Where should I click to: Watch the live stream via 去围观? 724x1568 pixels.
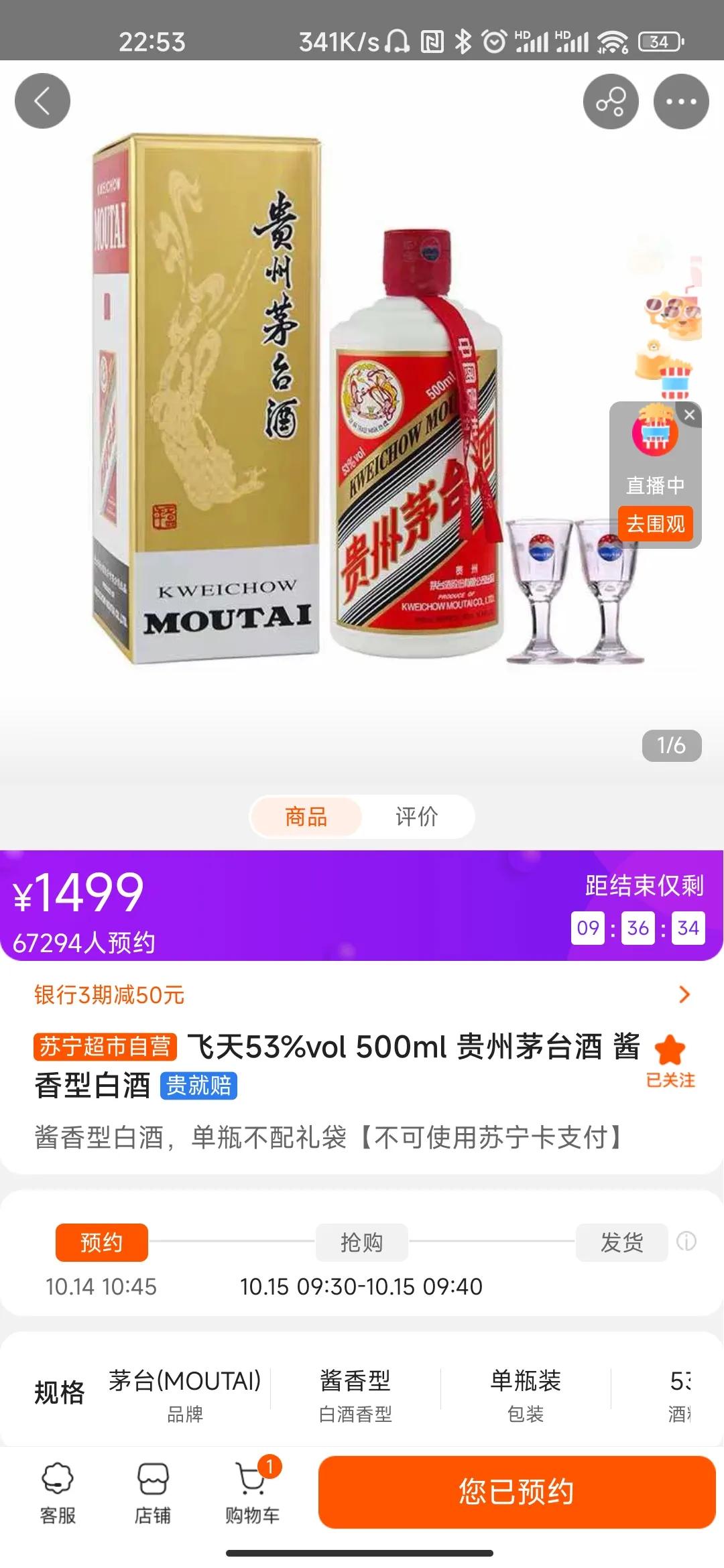[655, 523]
